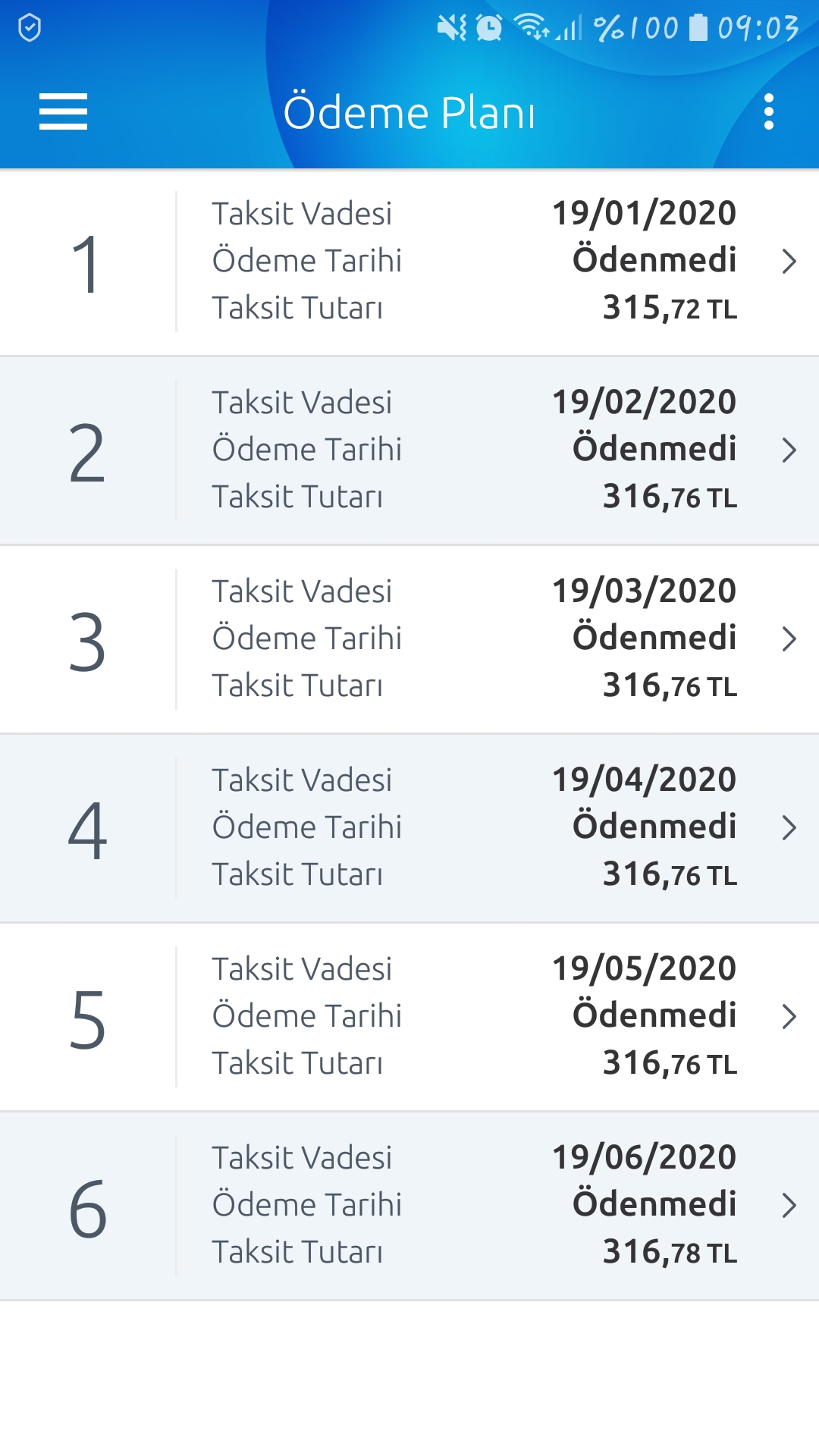Show installment 5 due 19/05/2020
The image size is (819, 1456).
tap(409, 1017)
